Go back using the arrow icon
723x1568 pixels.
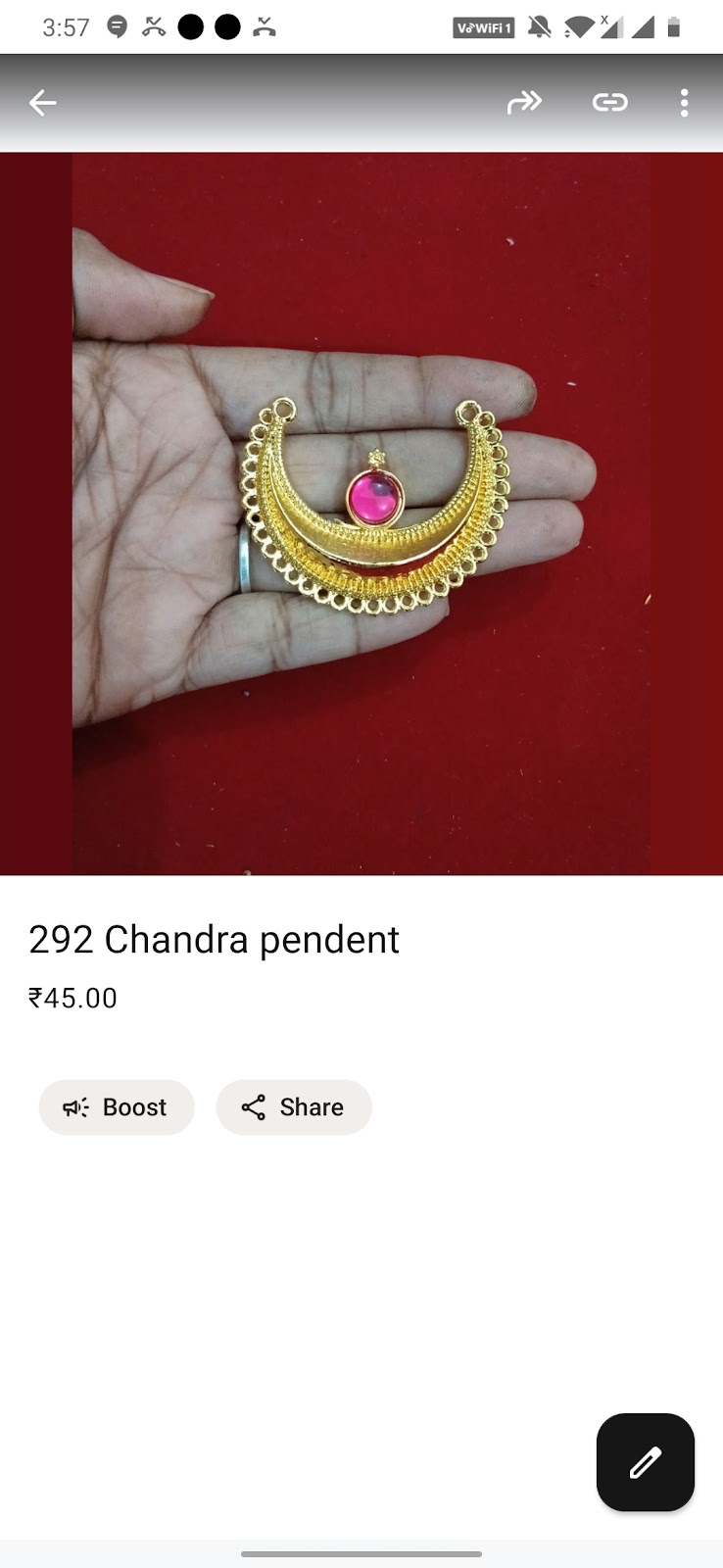(x=42, y=102)
